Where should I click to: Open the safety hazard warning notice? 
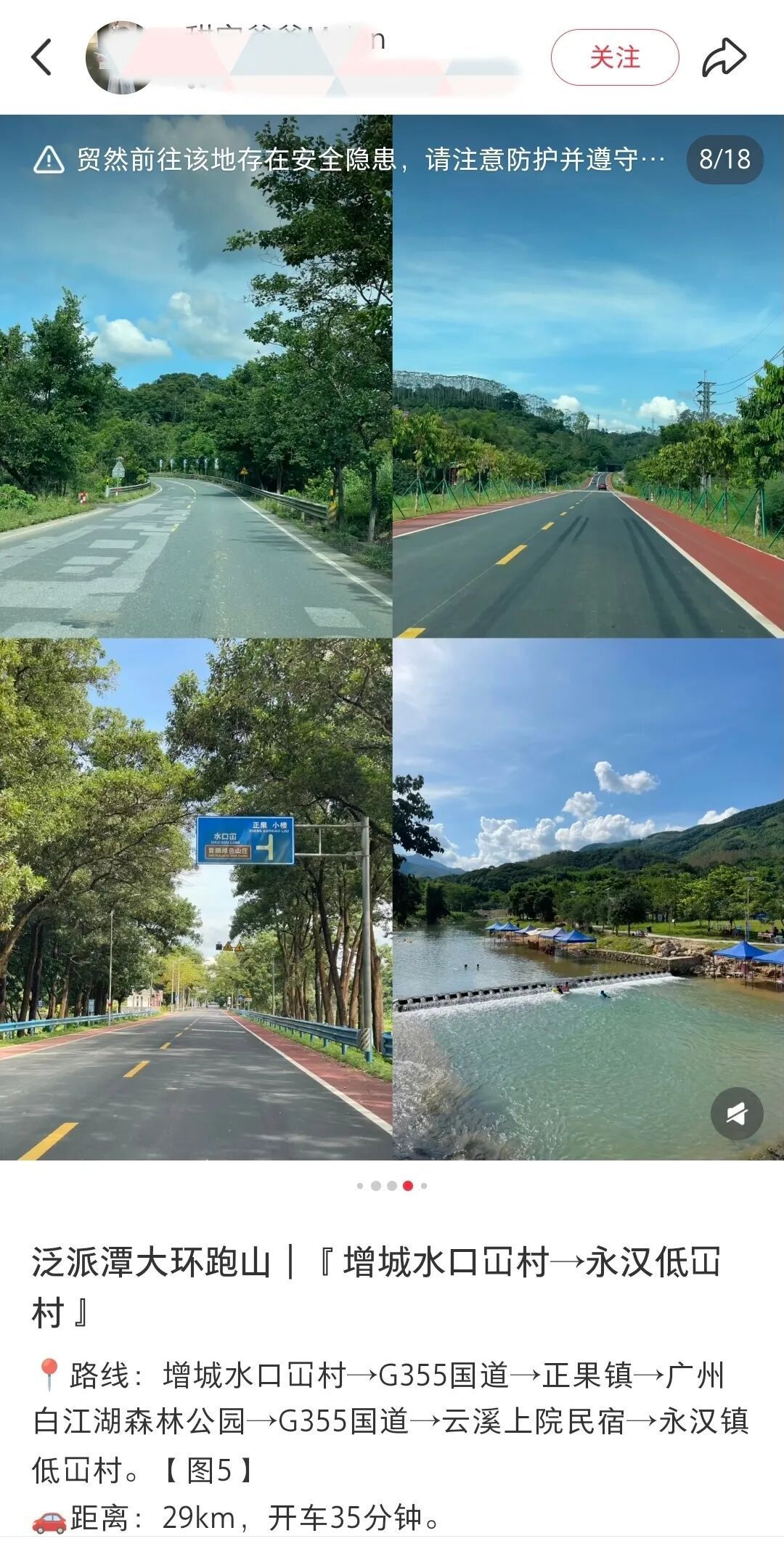pyautogui.click(x=348, y=160)
